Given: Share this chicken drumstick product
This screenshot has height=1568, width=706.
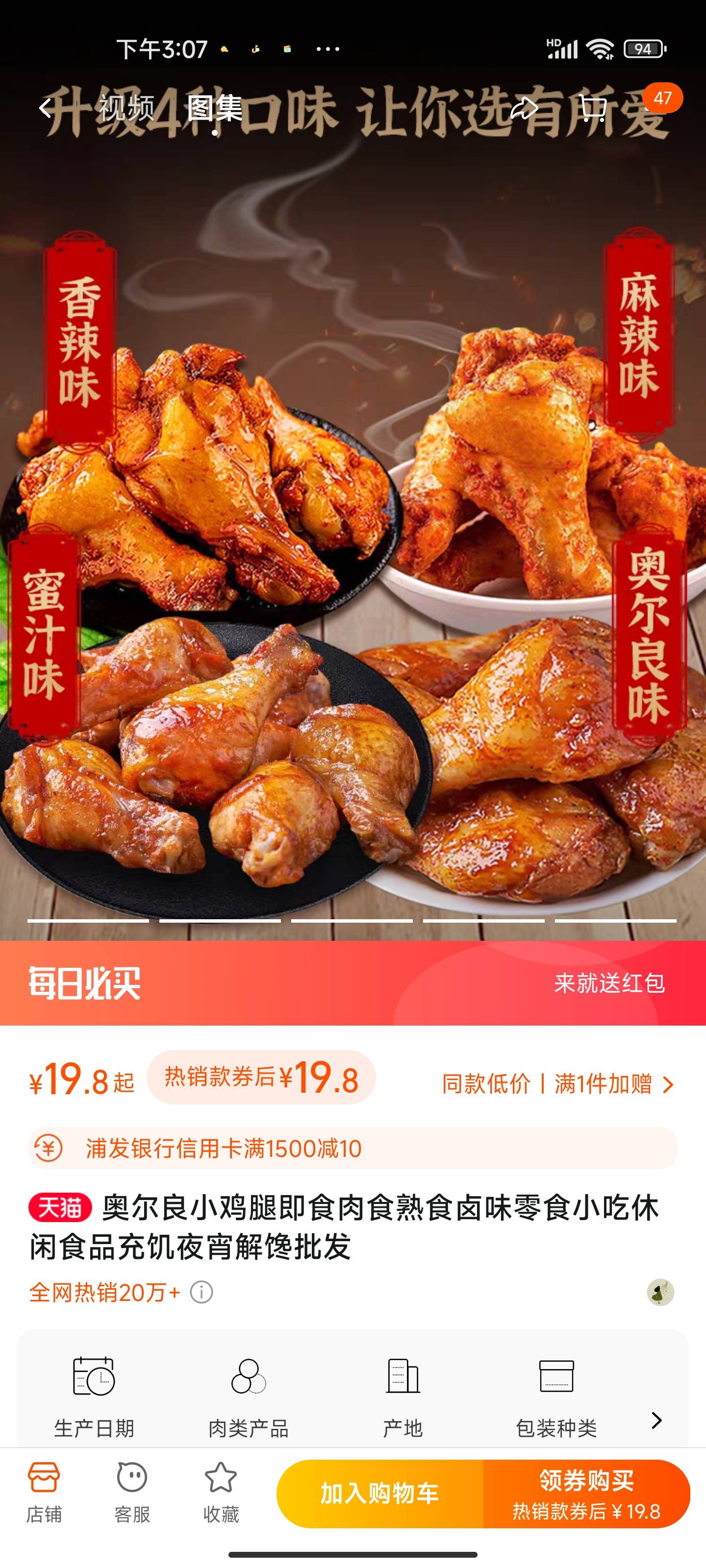Looking at the screenshot, I should (523, 108).
